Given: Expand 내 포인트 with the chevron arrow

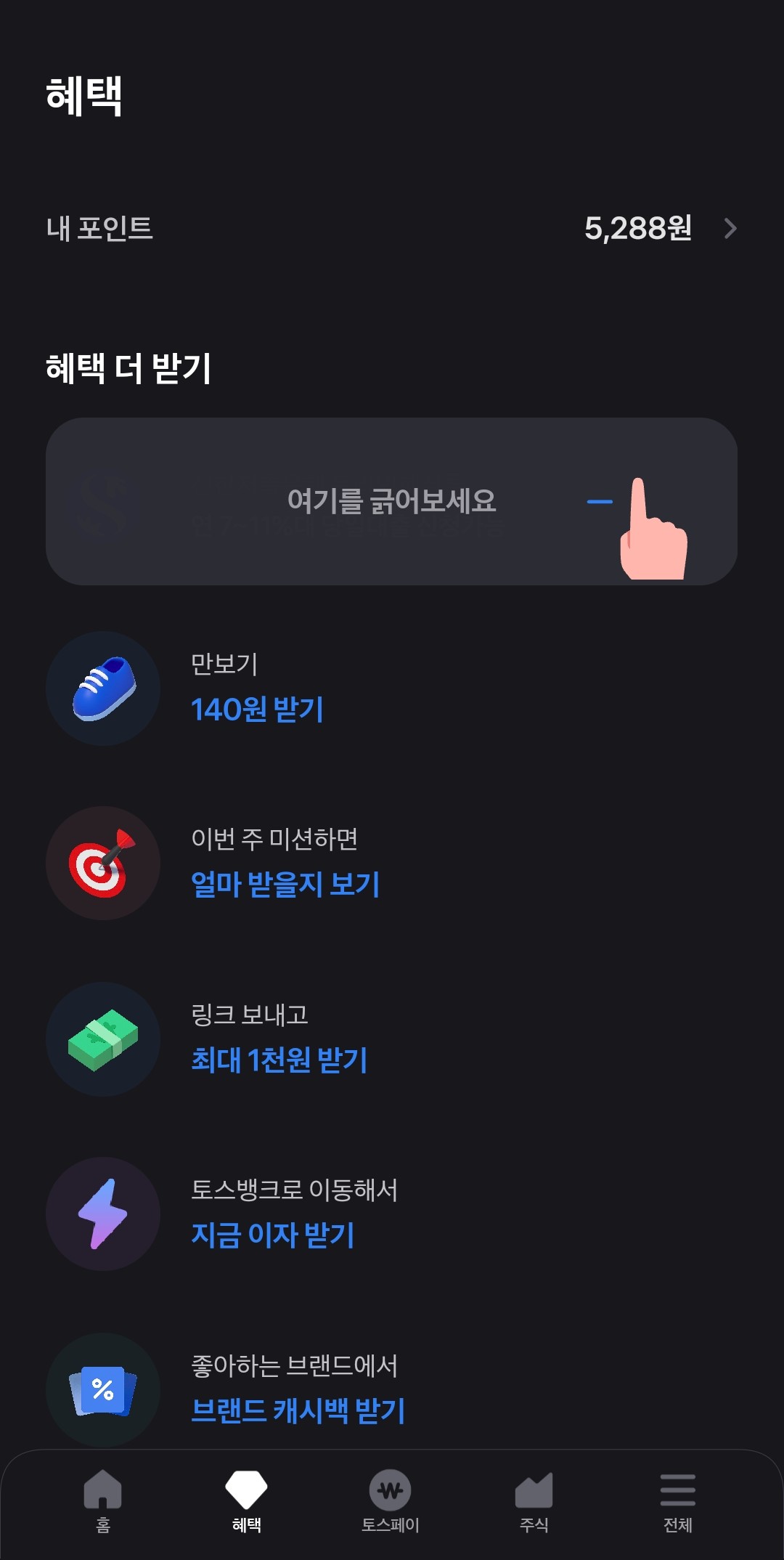Looking at the screenshot, I should click(x=730, y=228).
